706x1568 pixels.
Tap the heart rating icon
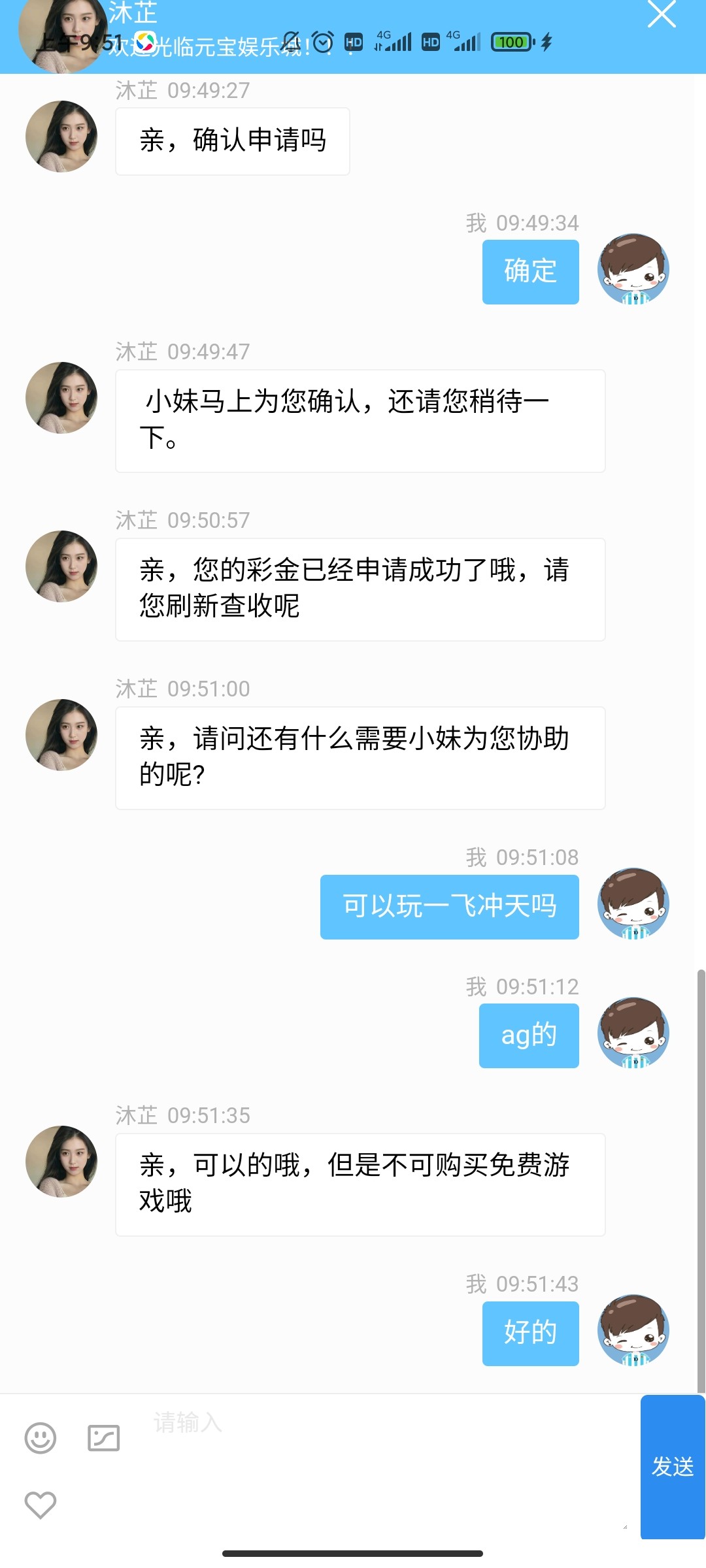tap(41, 1505)
